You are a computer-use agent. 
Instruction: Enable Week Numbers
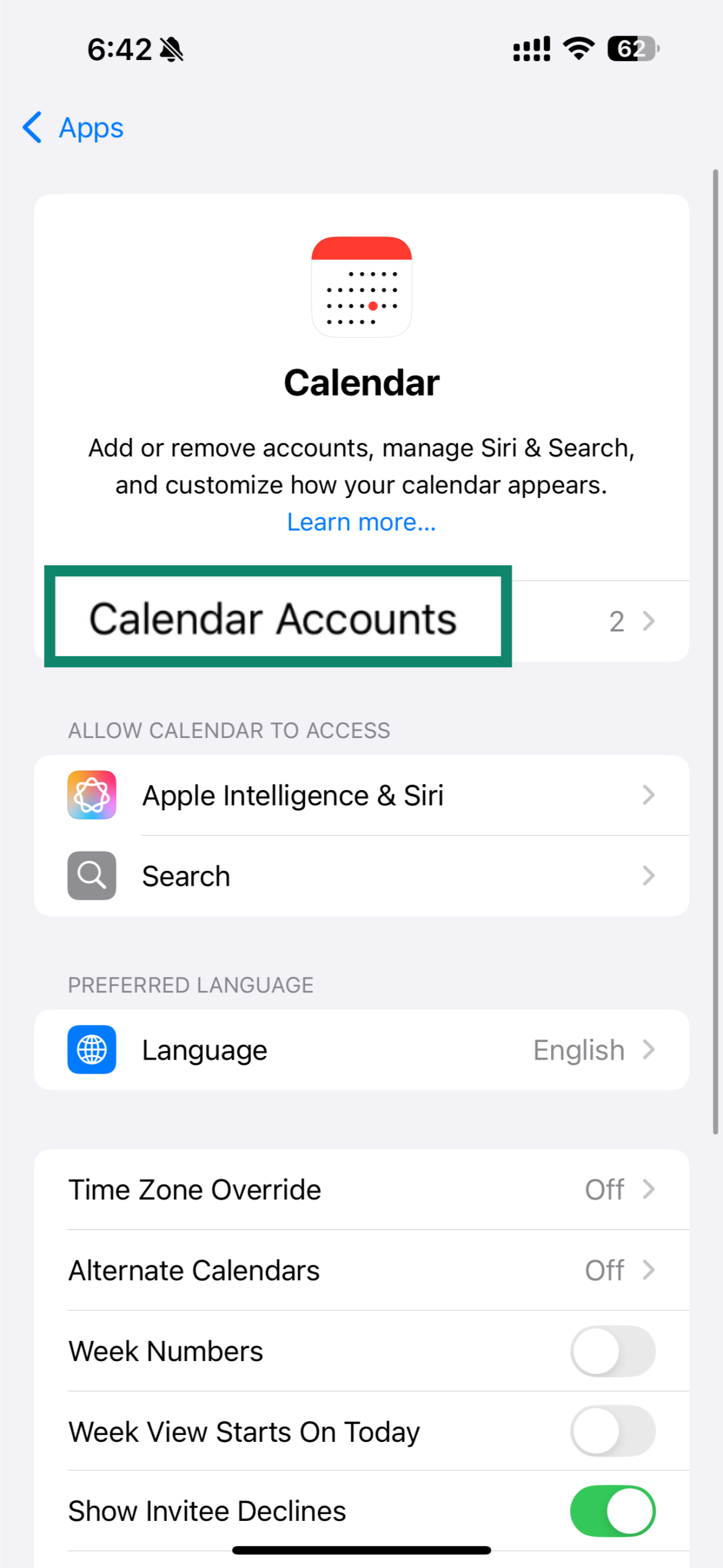click(x=613, y=1351)
